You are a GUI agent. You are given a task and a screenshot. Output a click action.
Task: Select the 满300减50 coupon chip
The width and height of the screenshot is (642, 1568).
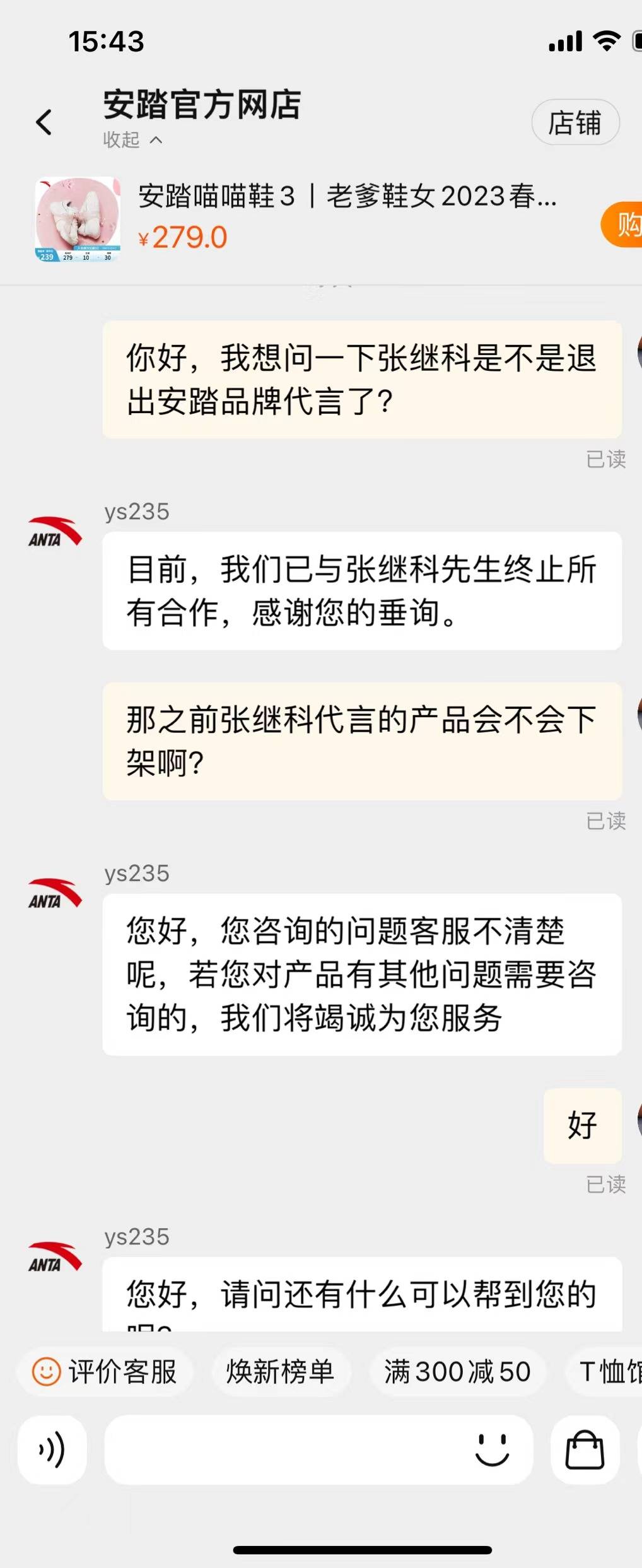coord(457,1371)
